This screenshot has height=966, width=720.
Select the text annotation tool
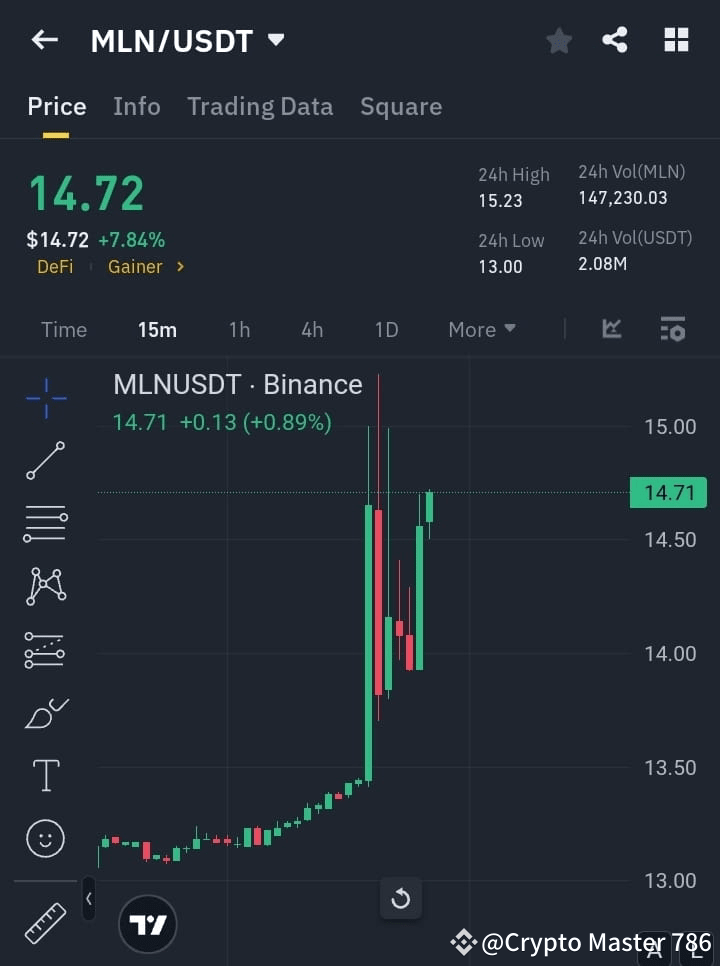click(x=44, y=775)
